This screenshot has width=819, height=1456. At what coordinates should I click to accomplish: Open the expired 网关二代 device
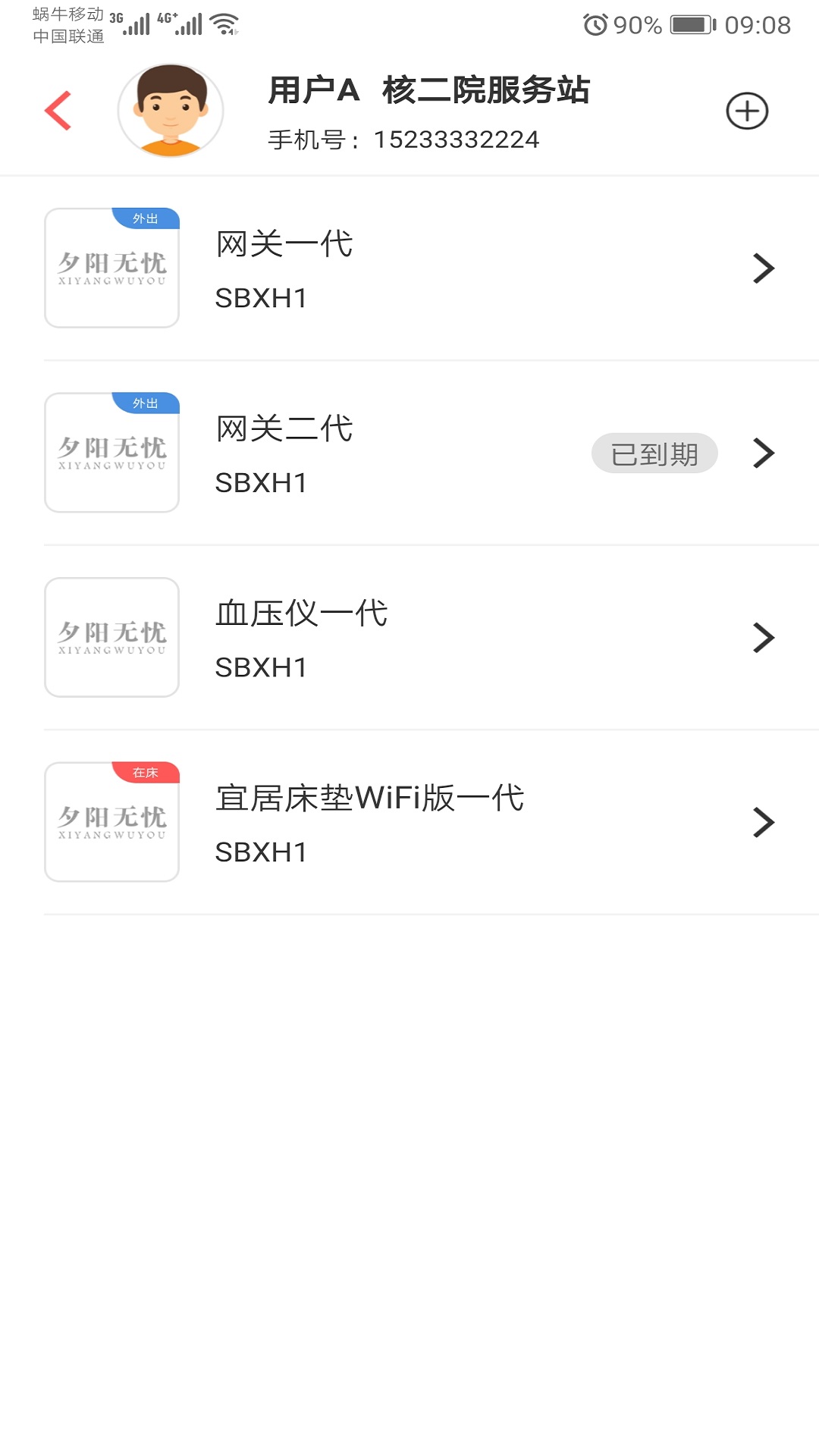click(x=409, y=453)
